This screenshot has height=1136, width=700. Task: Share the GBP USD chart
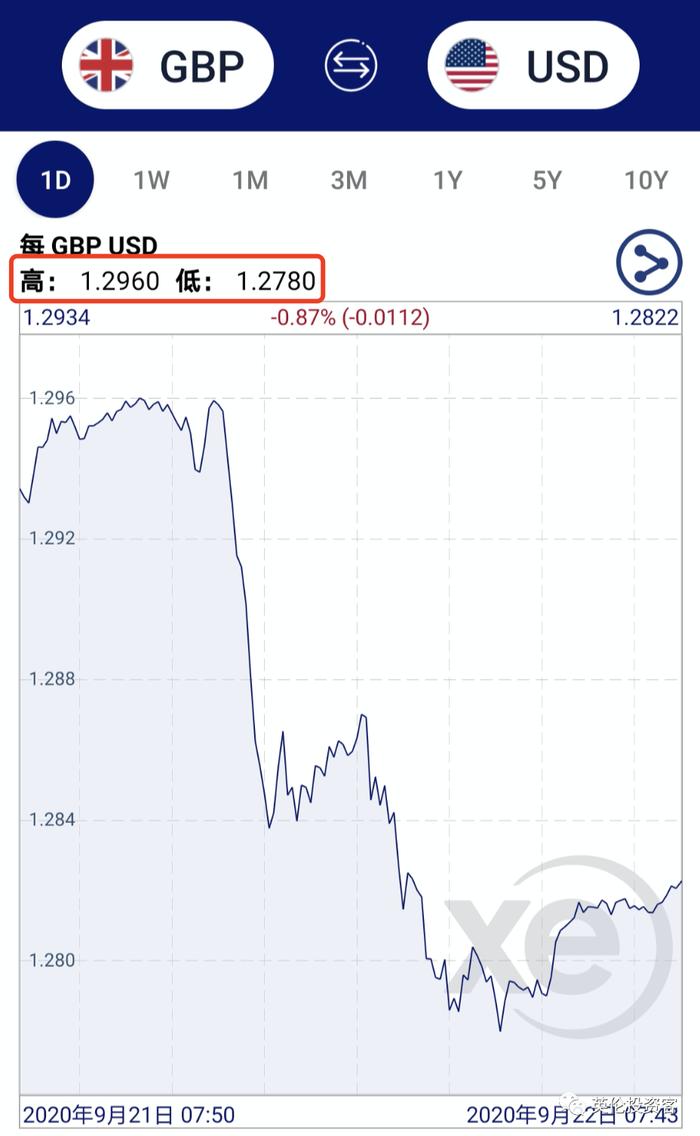click(x=649, y=262)
